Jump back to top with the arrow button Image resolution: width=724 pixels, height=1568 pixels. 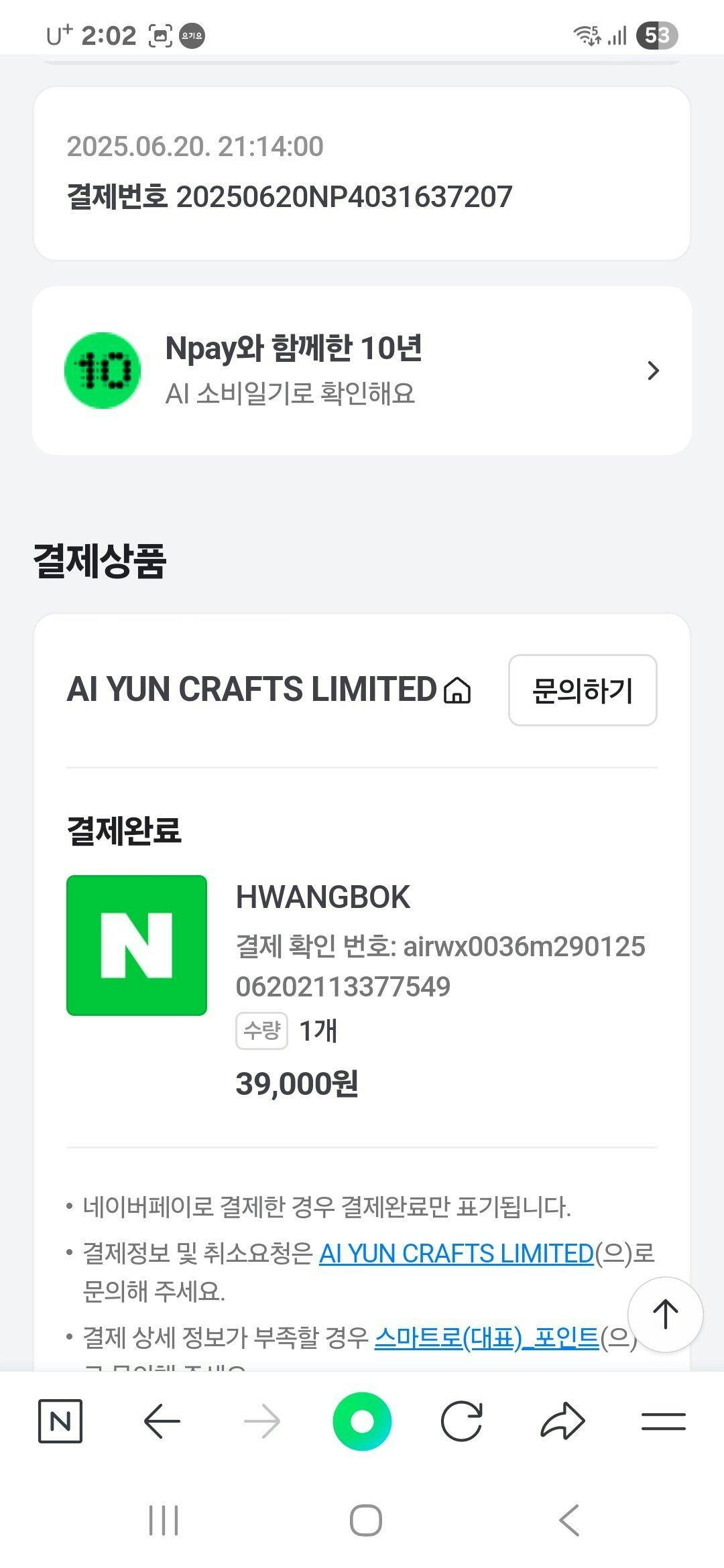(x=665, y=1315)
